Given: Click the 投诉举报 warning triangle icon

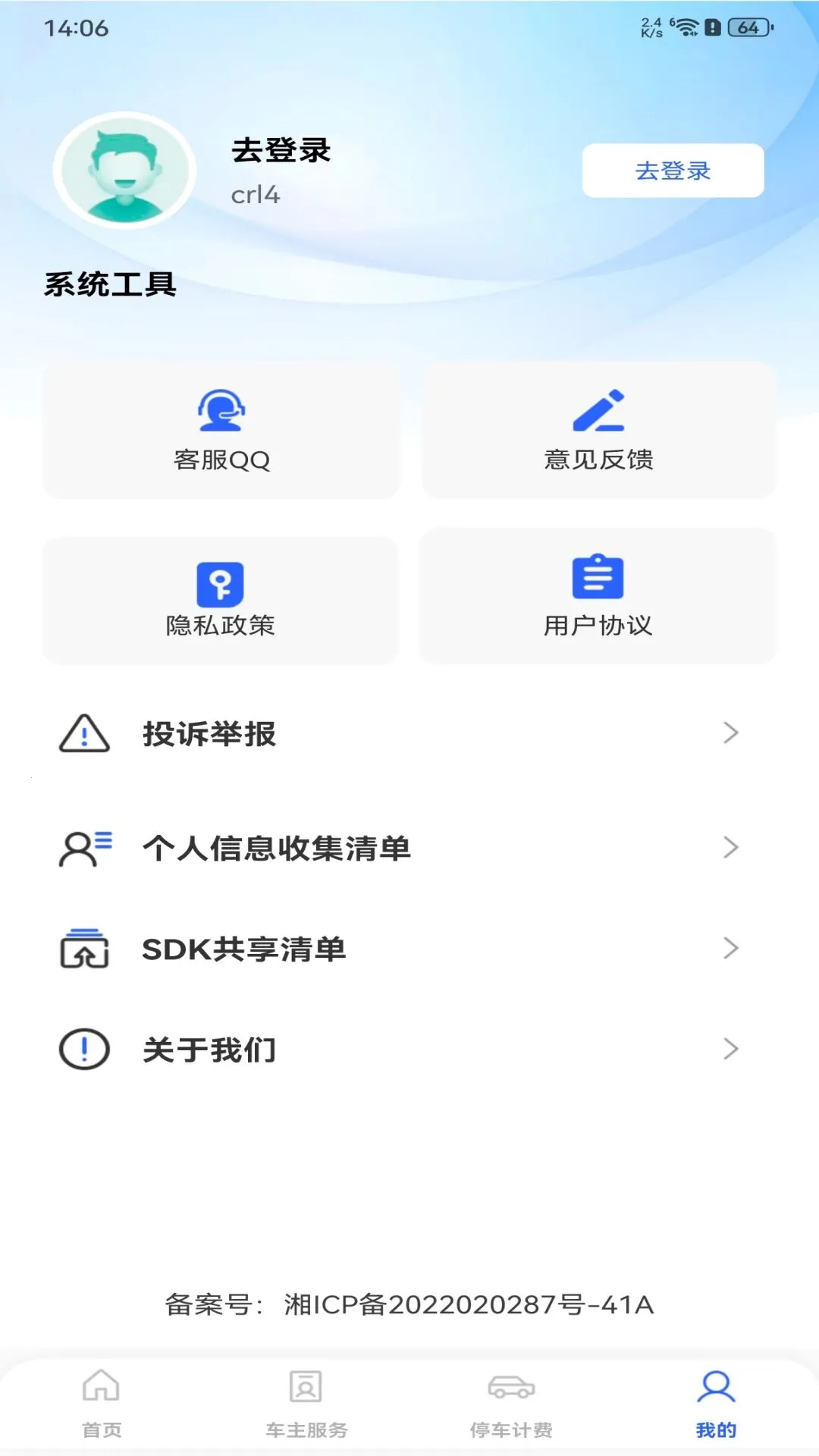Looking at the screenshot, I should coord(82,733).
